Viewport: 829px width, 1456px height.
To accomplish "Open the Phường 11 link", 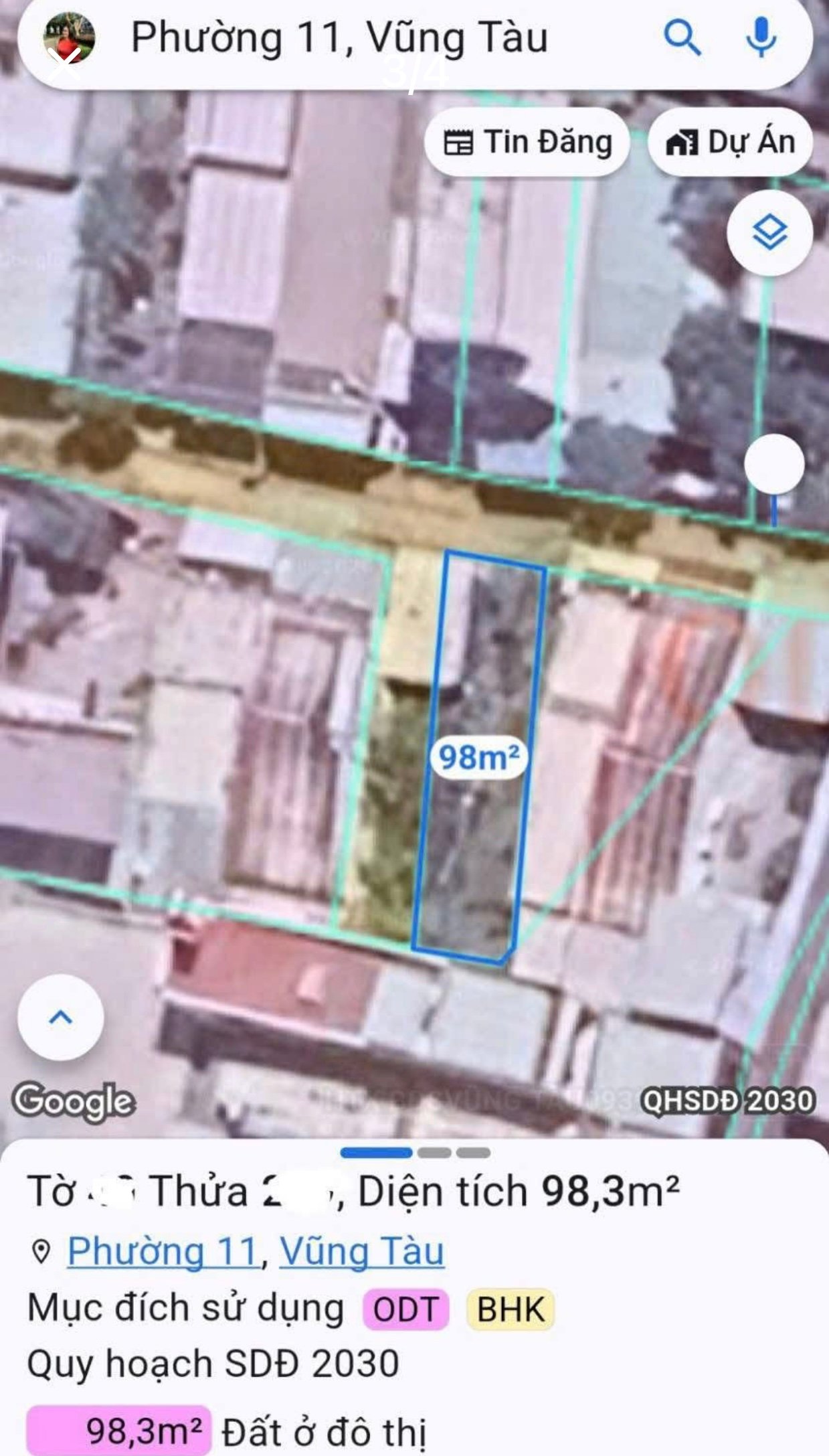I will click(x=163, y=1250).
